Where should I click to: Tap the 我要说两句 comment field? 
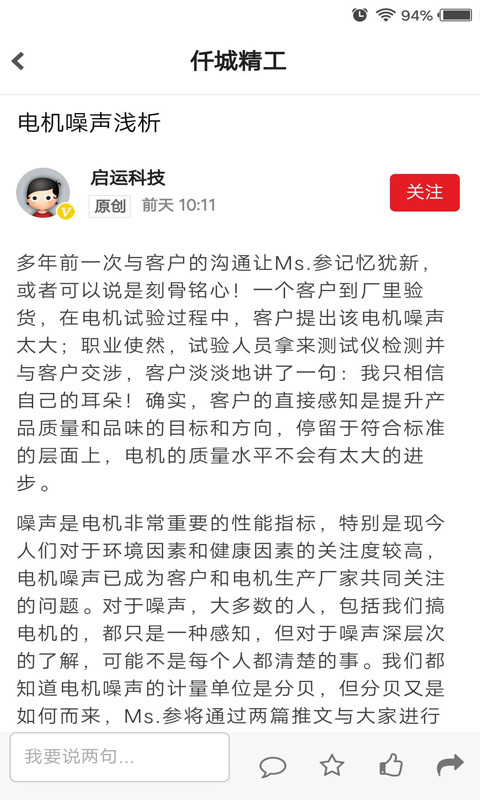(x=119, y=757)
